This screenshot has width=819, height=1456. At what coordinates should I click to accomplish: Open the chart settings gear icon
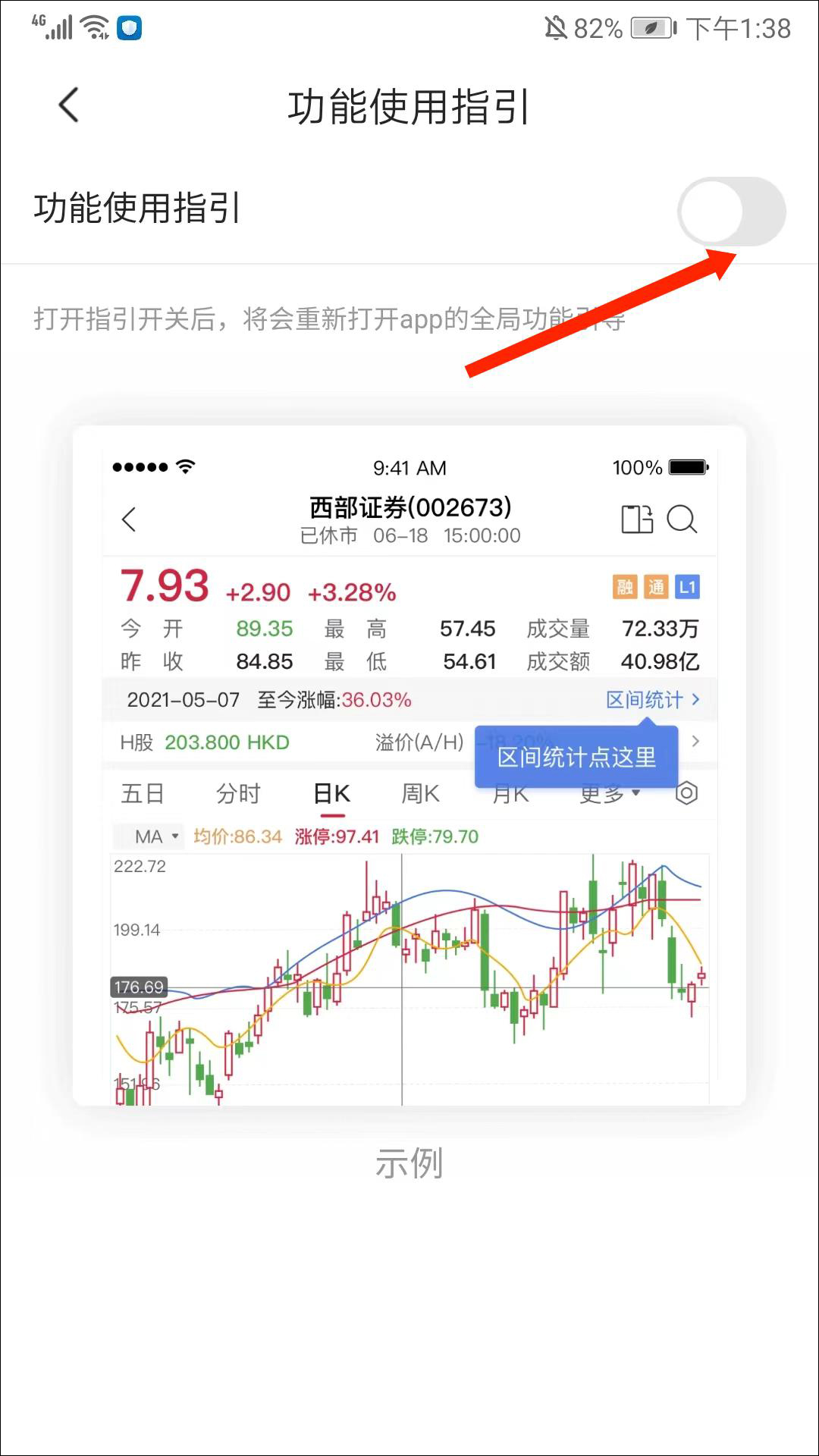click(687, 792)
